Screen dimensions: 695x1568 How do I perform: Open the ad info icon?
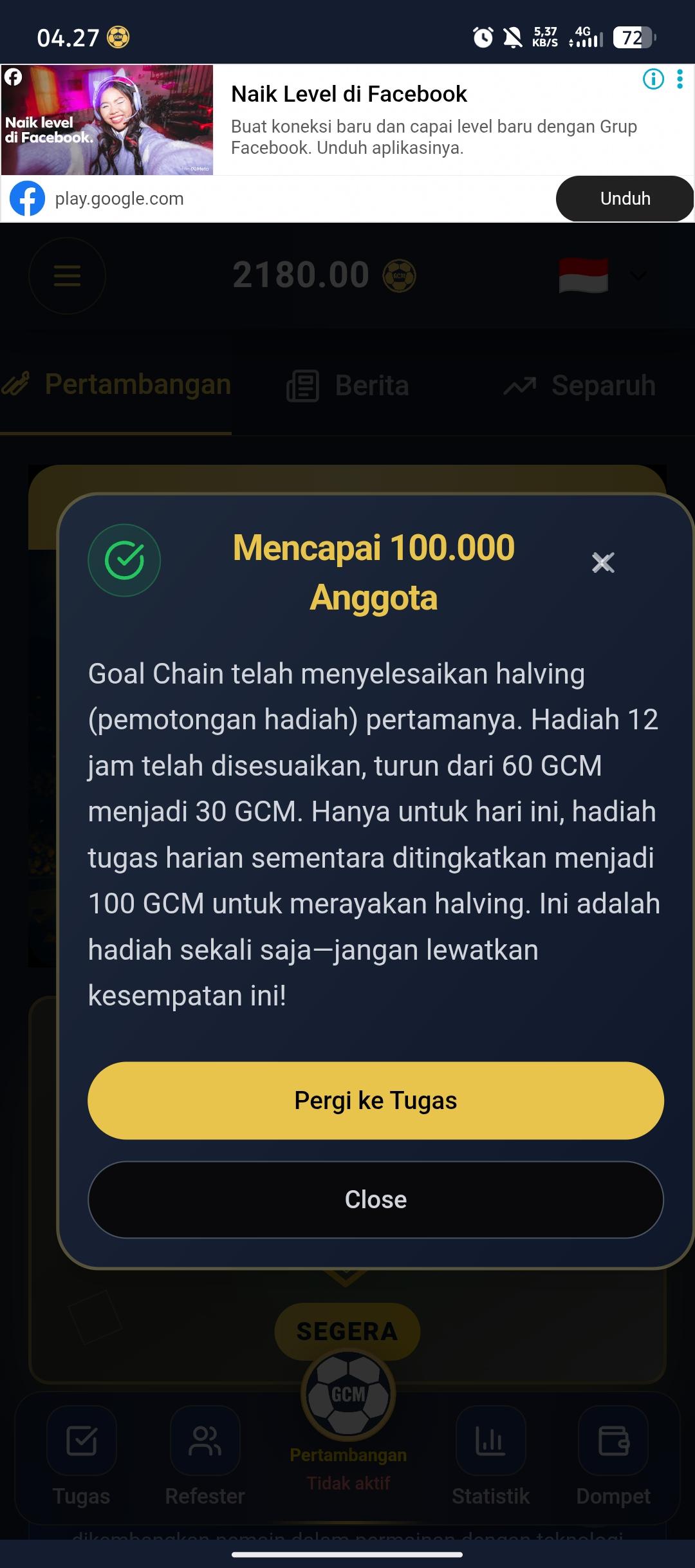[x=653, y=79]
